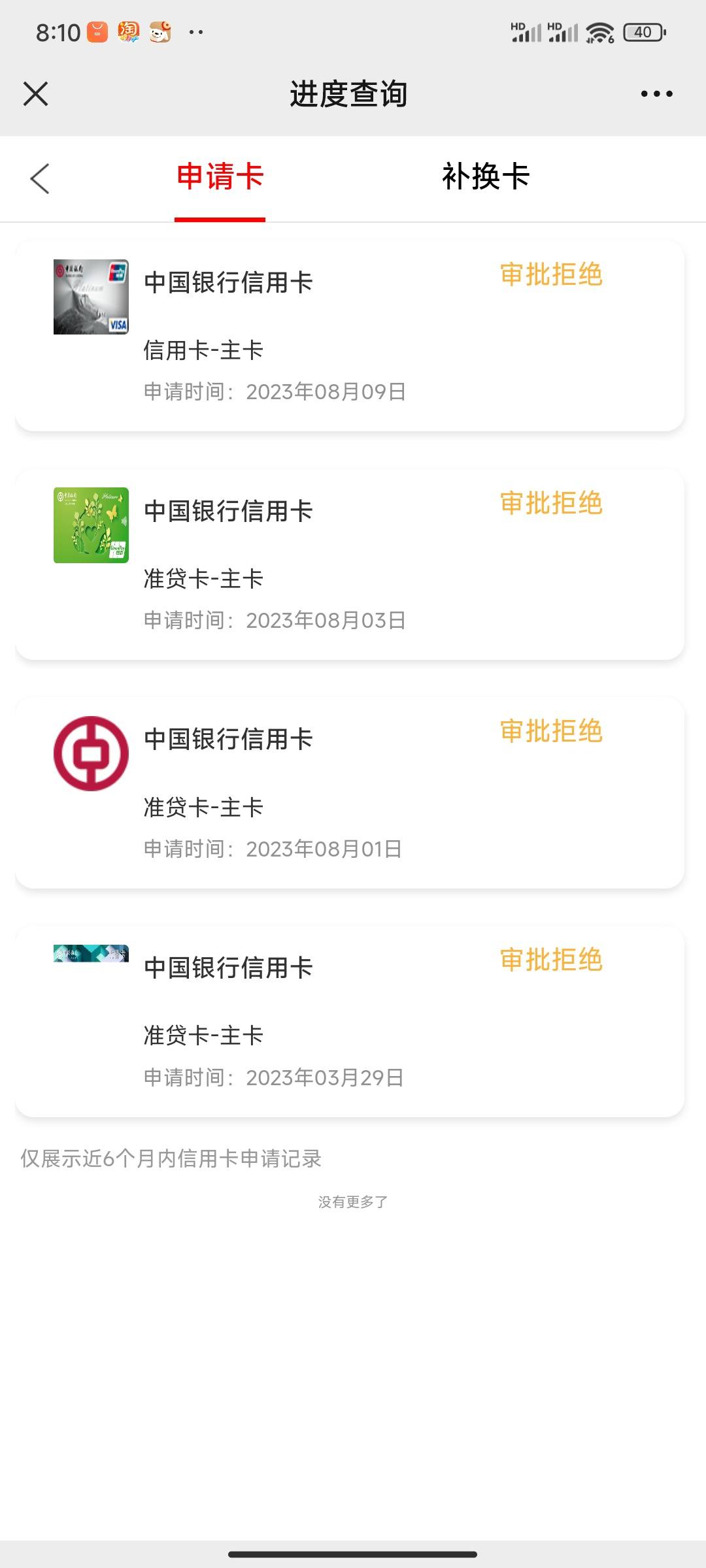Image resolution: width=706 pixels, height=1568 pixels.
Task: Select the 申请卡 tab
Action: pos(220,178)
